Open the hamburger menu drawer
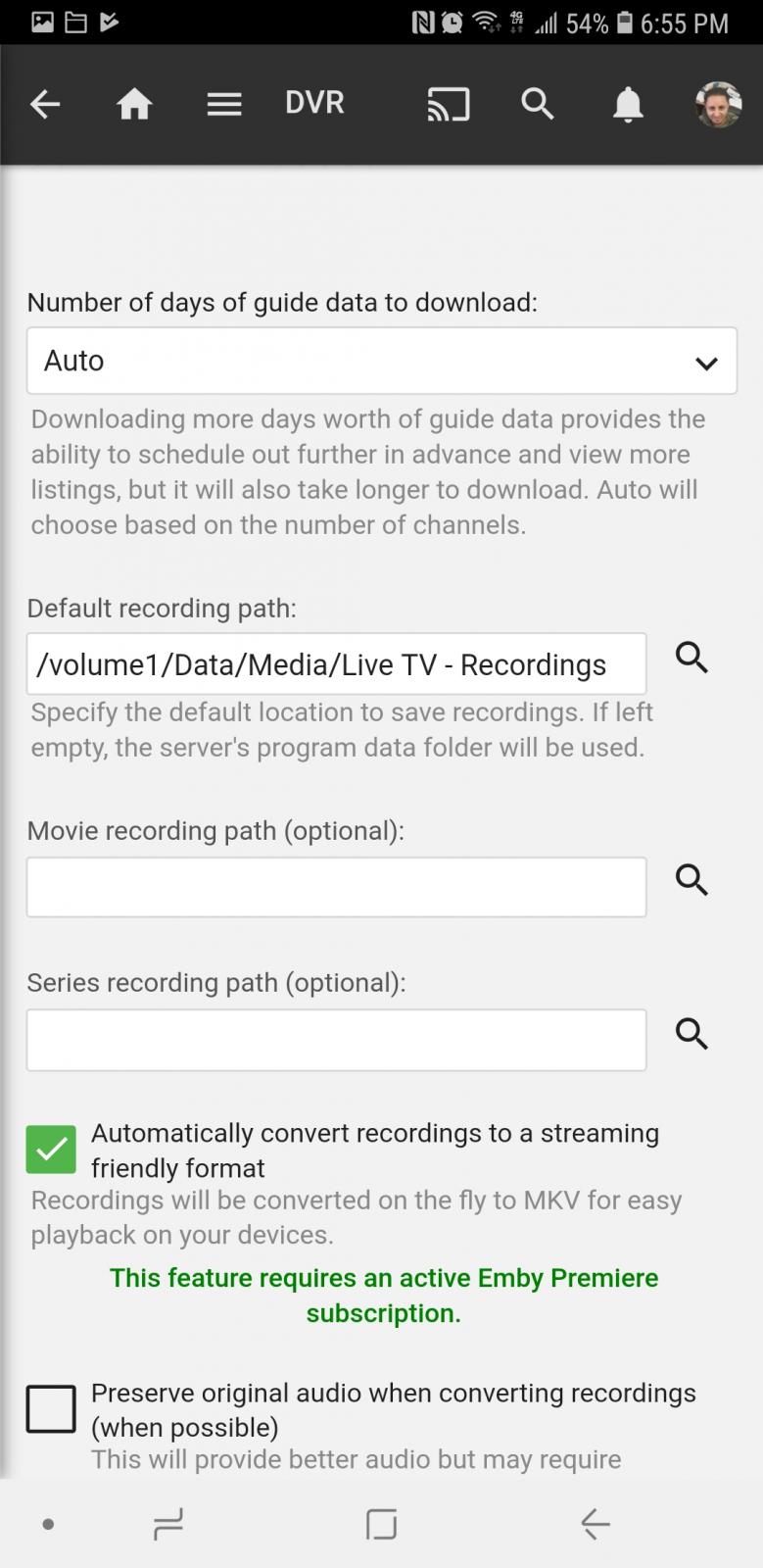Viewport: 763px width, 1568px height. tap(224, 104)
